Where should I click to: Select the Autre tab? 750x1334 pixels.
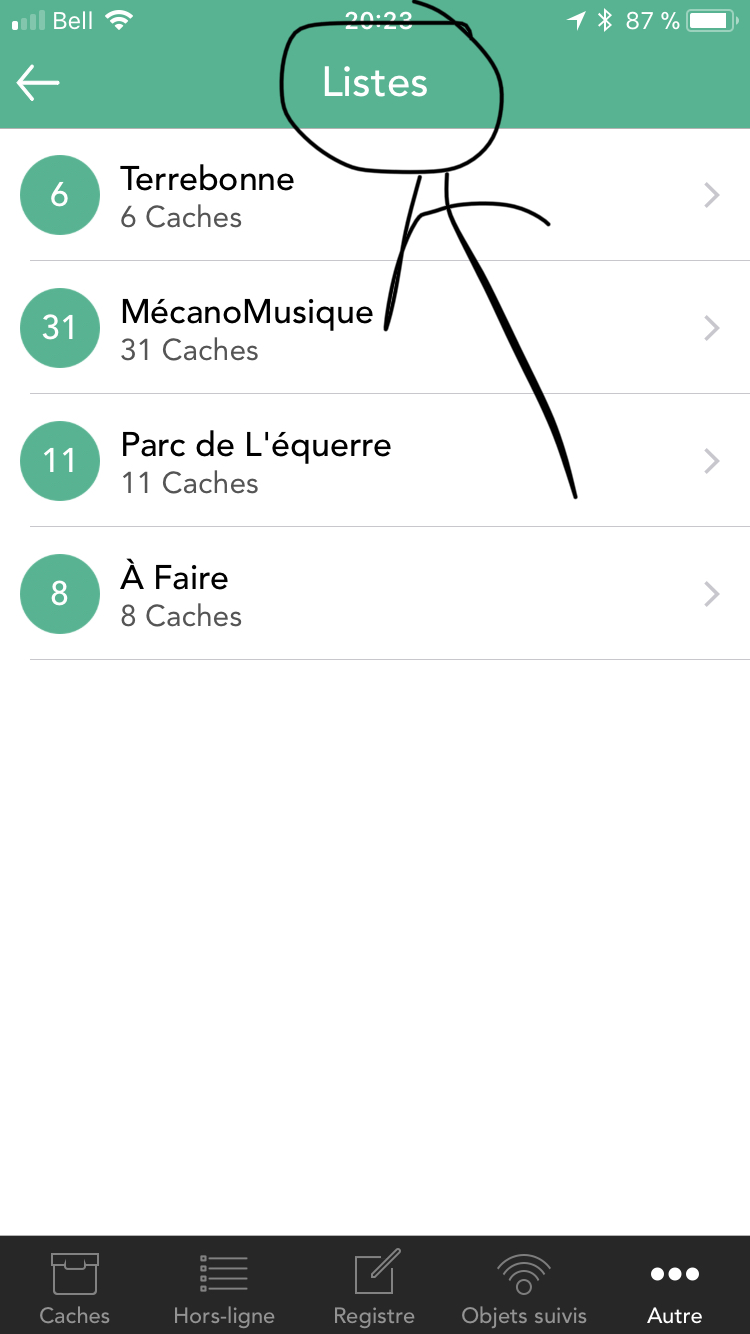675,1286
